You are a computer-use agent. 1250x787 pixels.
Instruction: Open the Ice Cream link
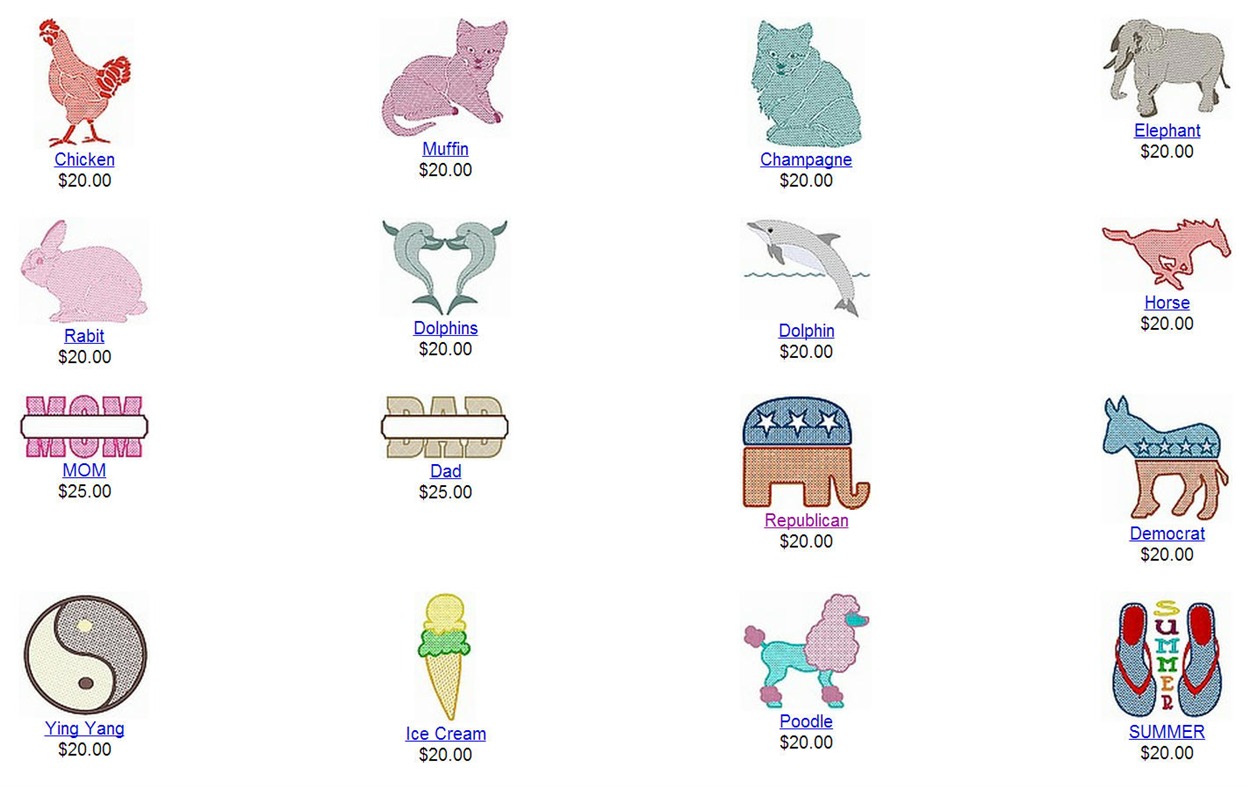445,734
